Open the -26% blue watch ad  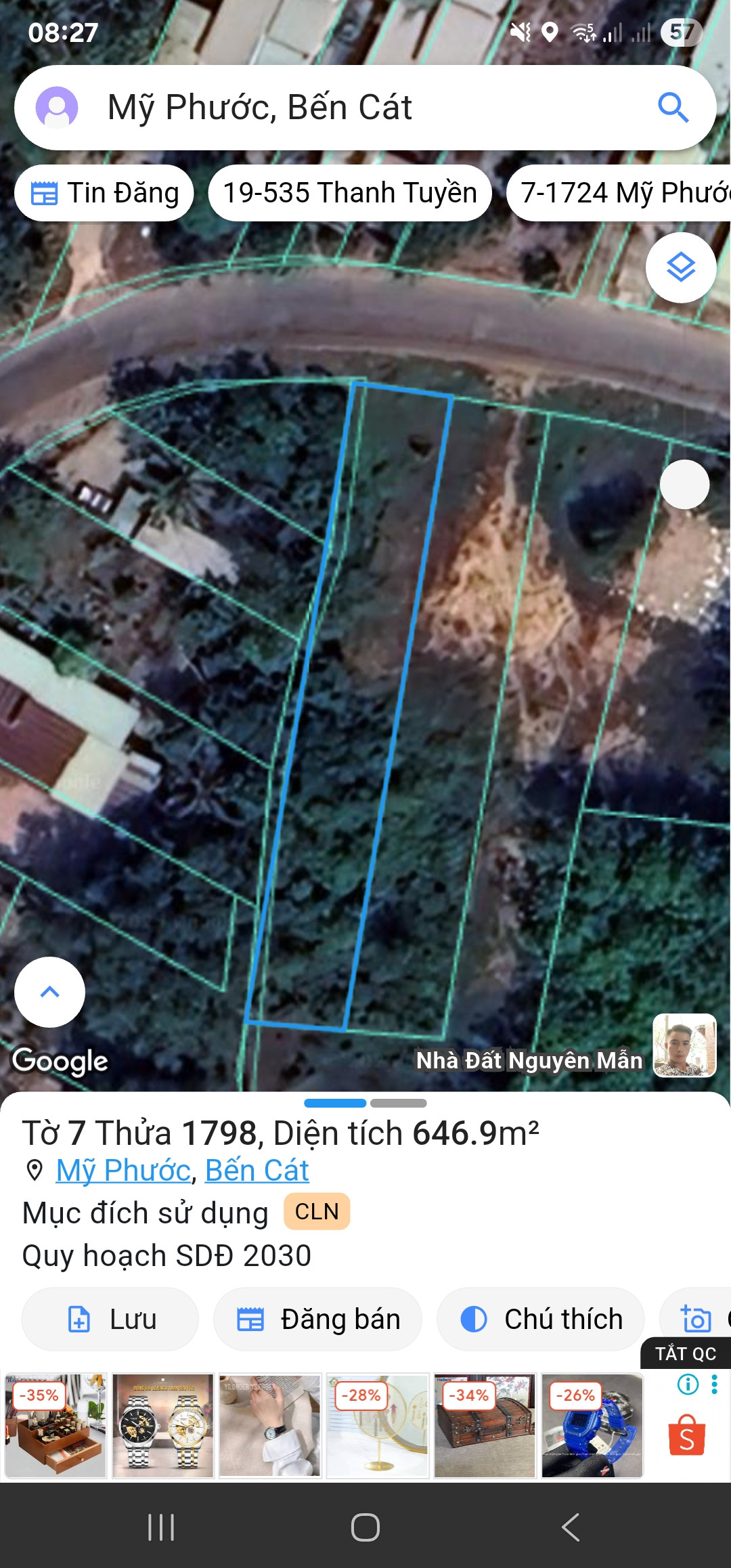click(592, 1425)
